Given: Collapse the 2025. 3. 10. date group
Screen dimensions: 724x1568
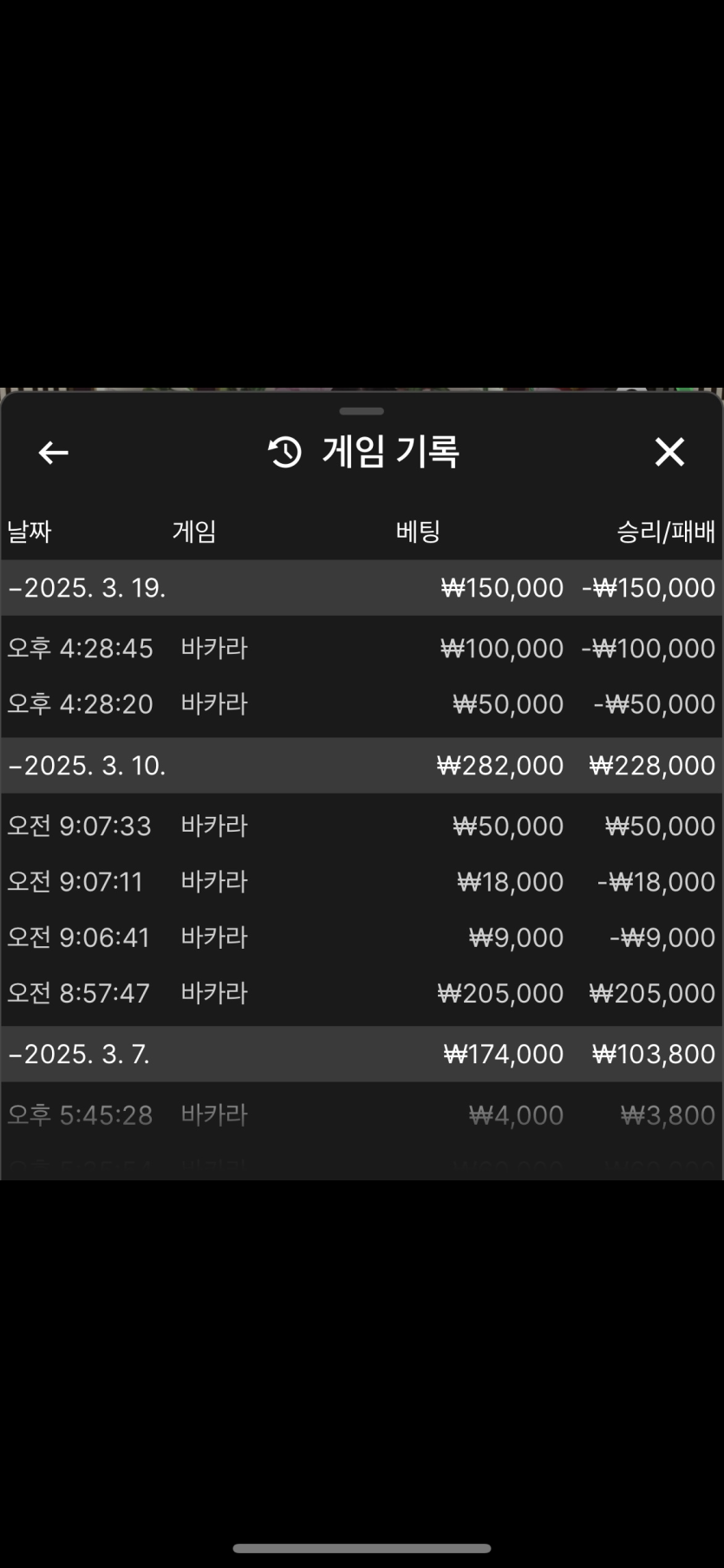Looking at the screenshot, I should (x=362, y=765).
